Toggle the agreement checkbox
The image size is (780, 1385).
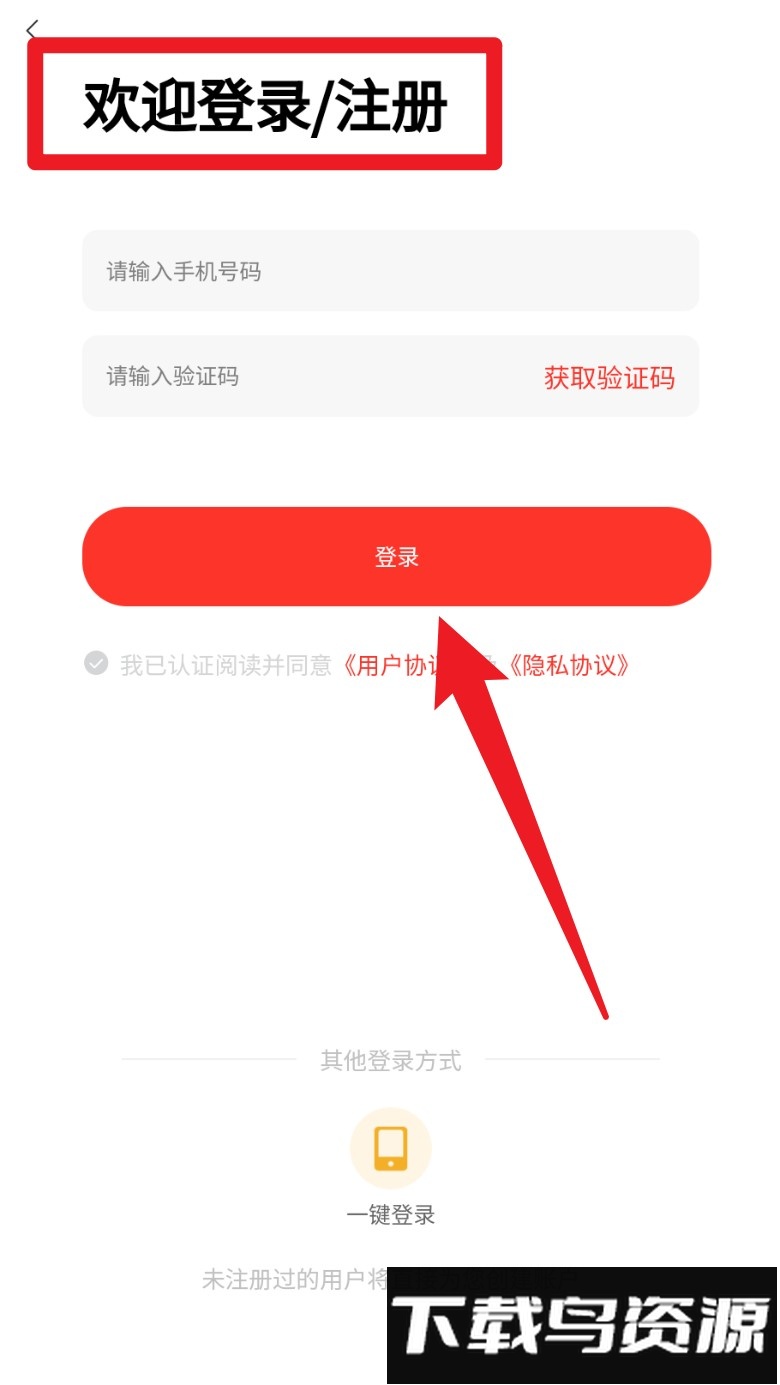coord(96,664)
